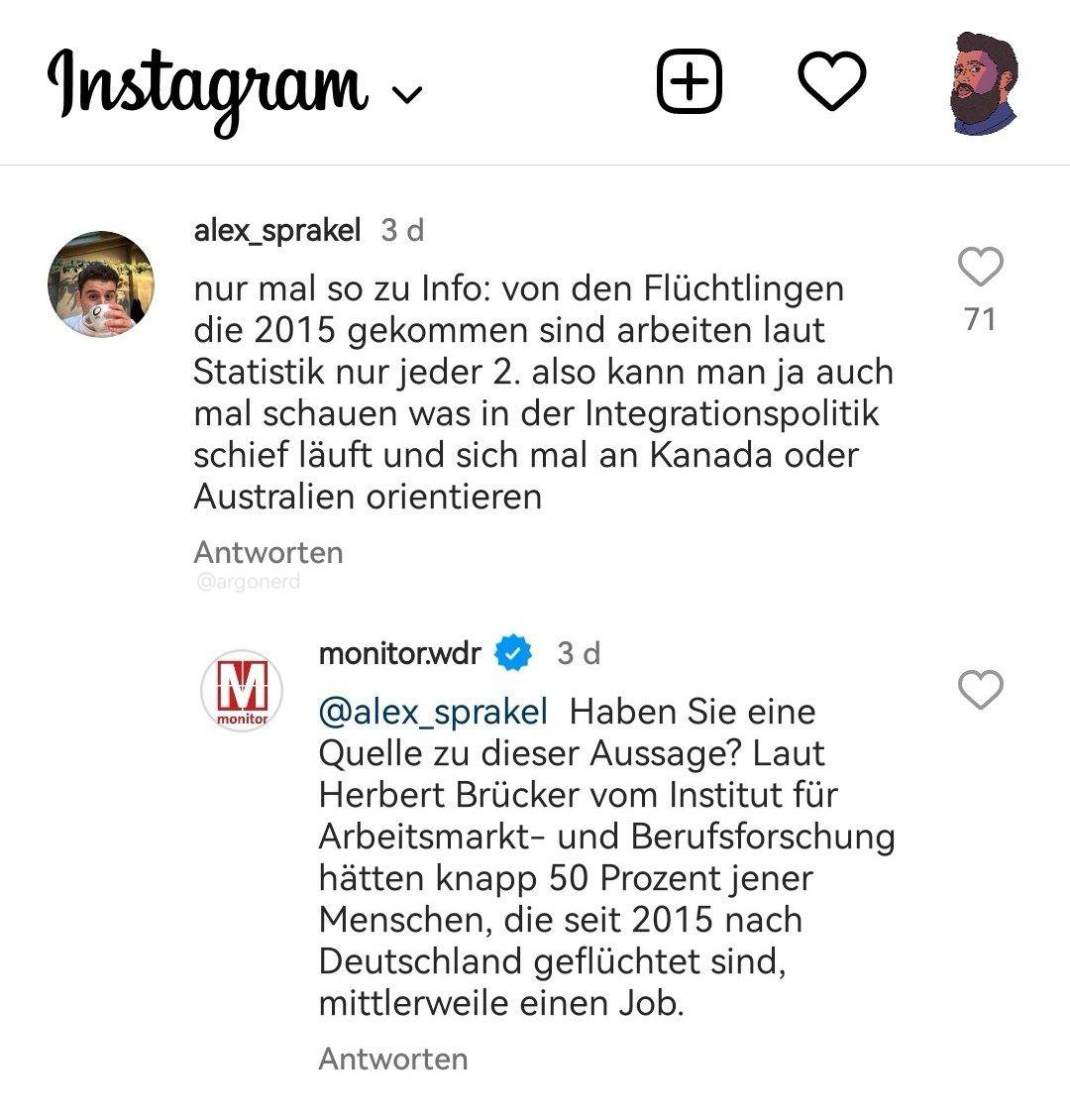Open the Instagram feed dropdown
1070x1120 pixels.
[407, 93]
